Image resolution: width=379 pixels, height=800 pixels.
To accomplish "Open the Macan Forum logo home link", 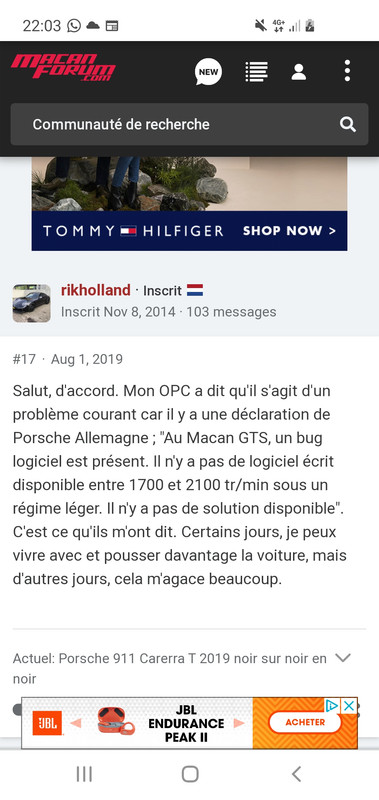I will coord(63,68).
